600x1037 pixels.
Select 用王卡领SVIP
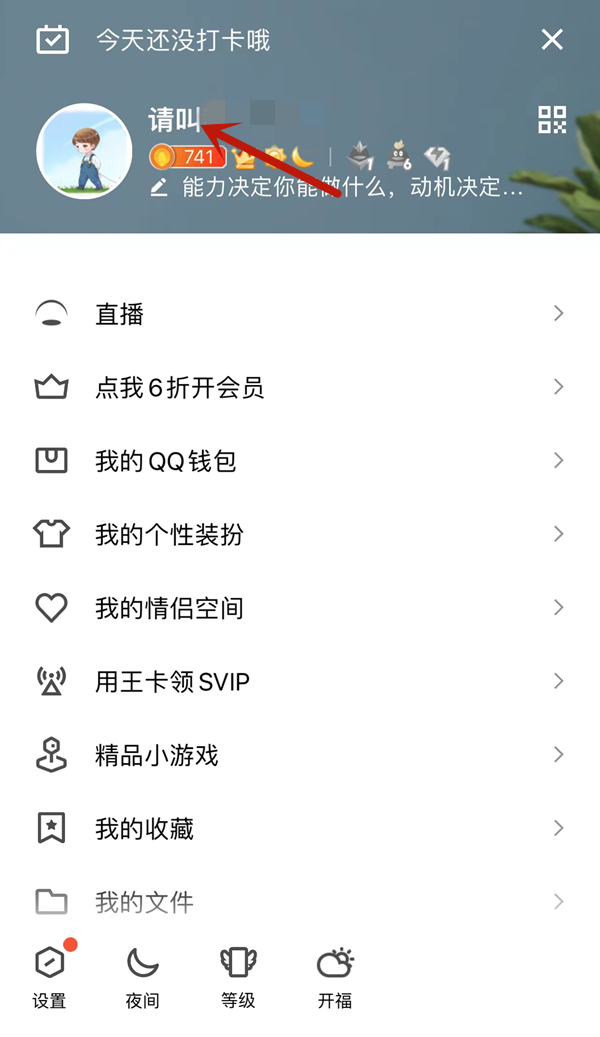coord(300,682)
